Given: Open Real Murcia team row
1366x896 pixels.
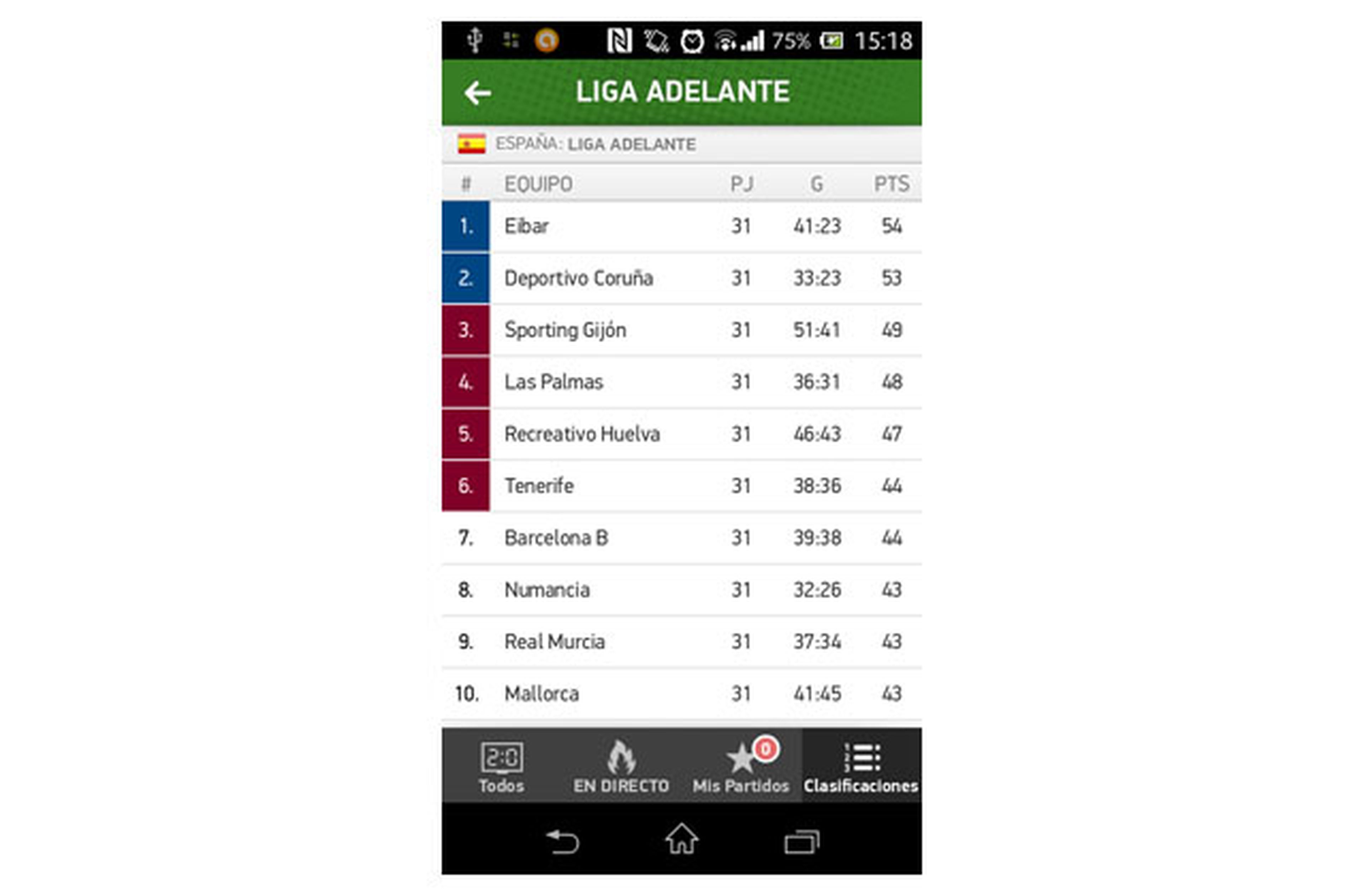Looking at the screenshot, I should [681, 641].
